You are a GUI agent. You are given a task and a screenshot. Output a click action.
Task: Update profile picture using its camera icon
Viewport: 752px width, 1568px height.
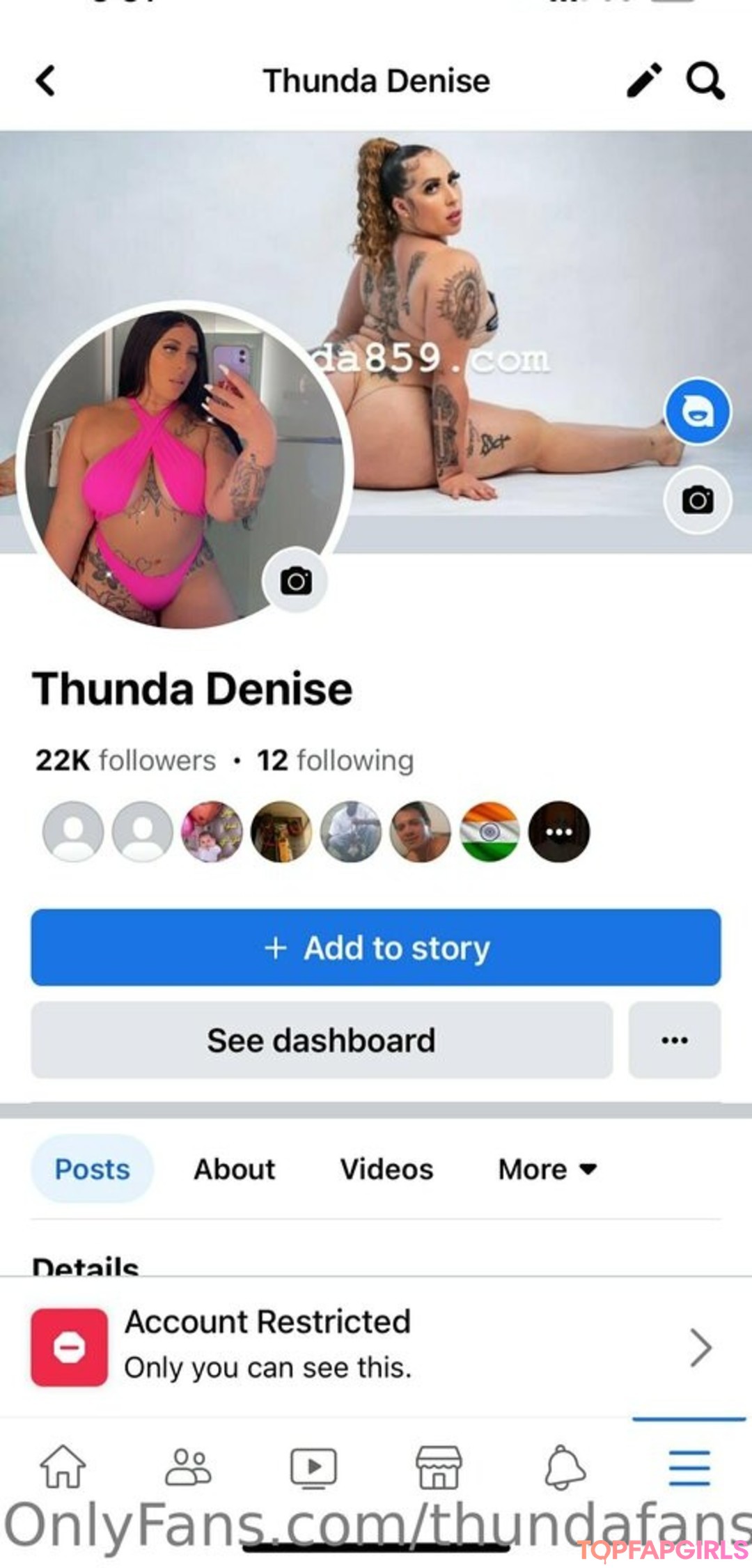(295, 581)
